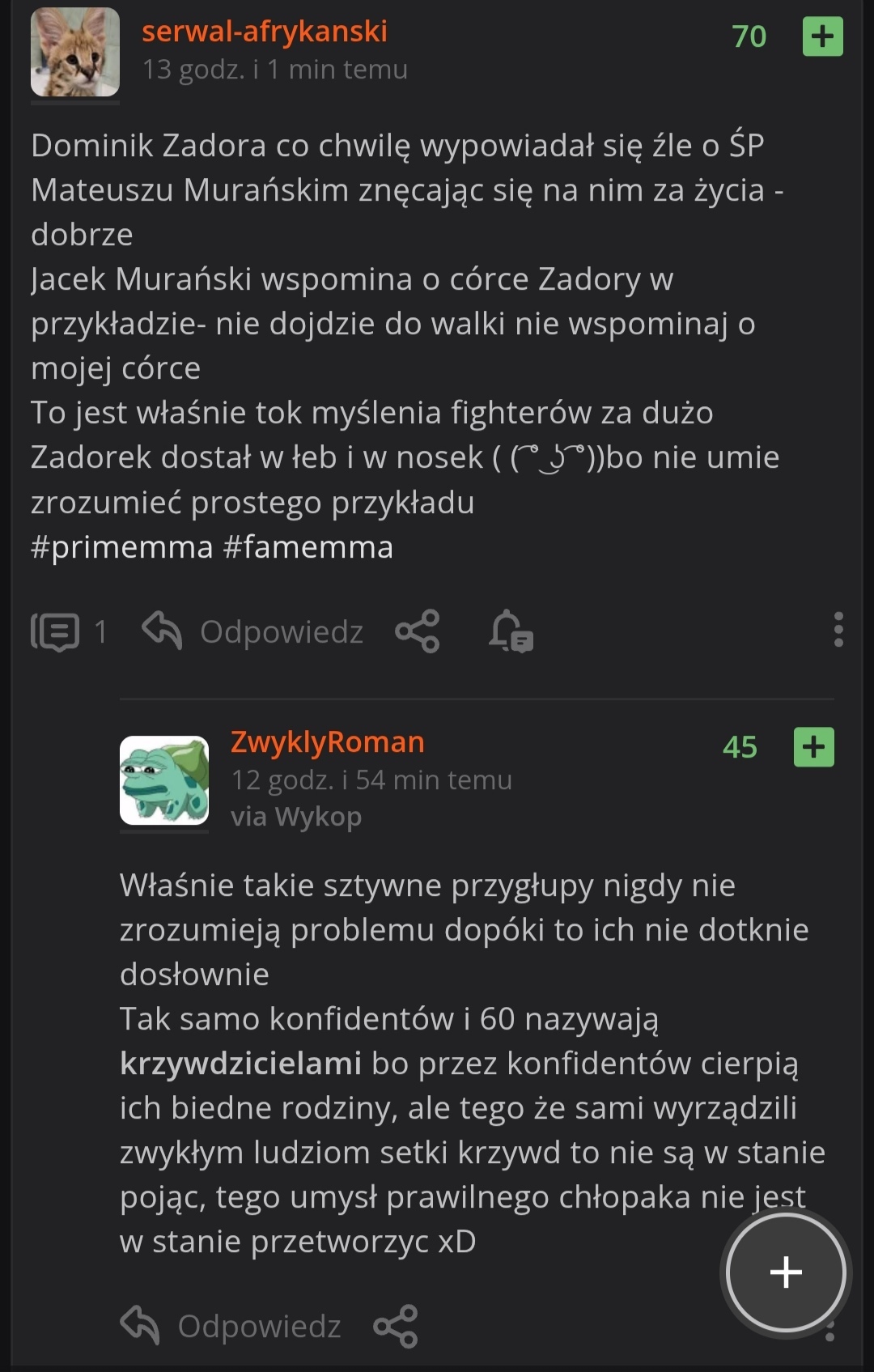Tap the floating plus button to add entry
The width and height of the screenshot is (874, 1372).
[x=785, y=1272]
